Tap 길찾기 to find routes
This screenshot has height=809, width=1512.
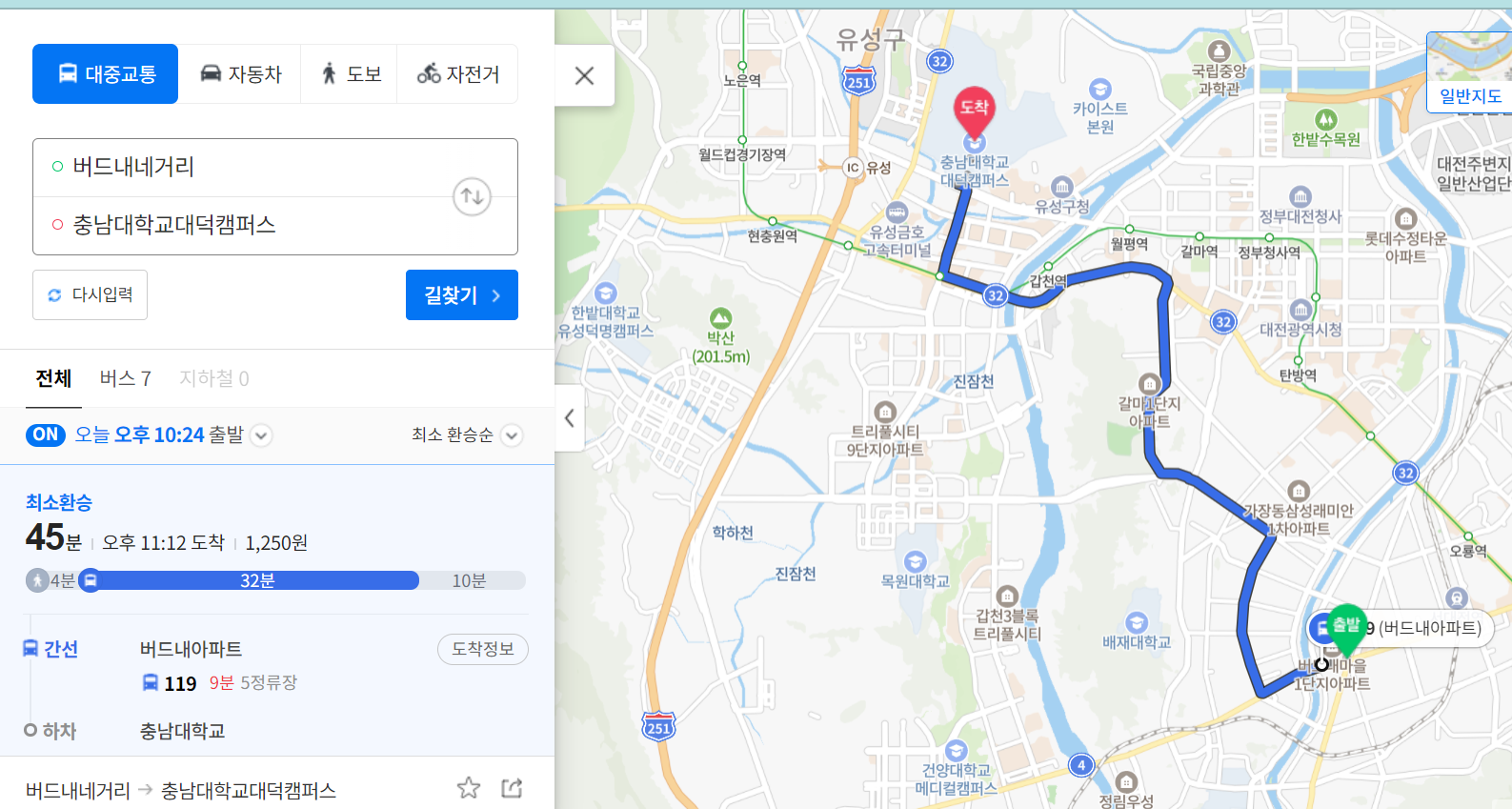tap(461, 295)
